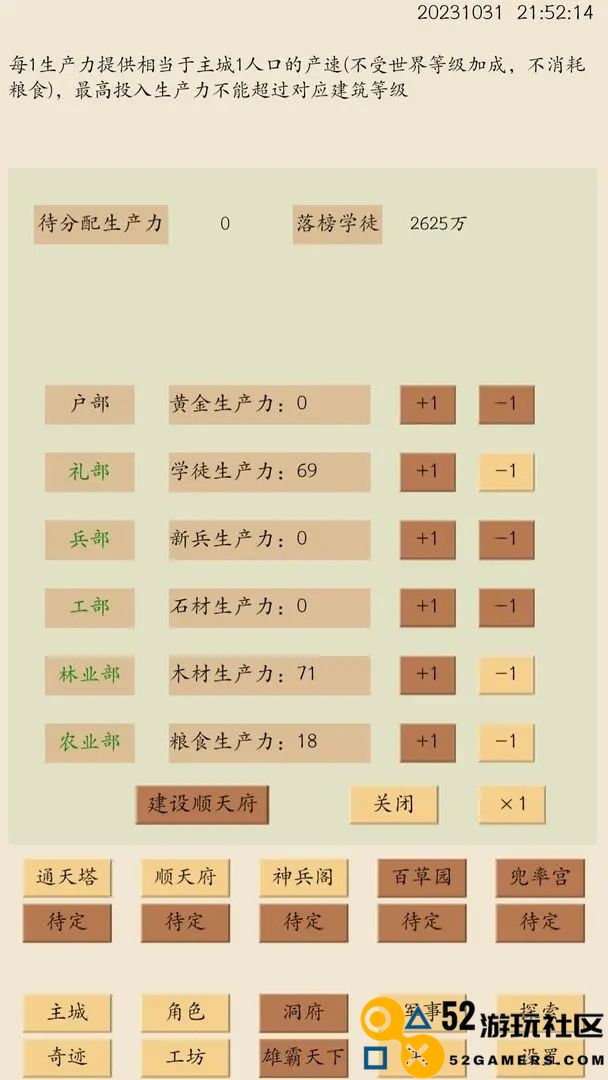Viewport: 608px width, 1080px height.
Task: Switch to the 角色 section
Action: [185, 1012]
